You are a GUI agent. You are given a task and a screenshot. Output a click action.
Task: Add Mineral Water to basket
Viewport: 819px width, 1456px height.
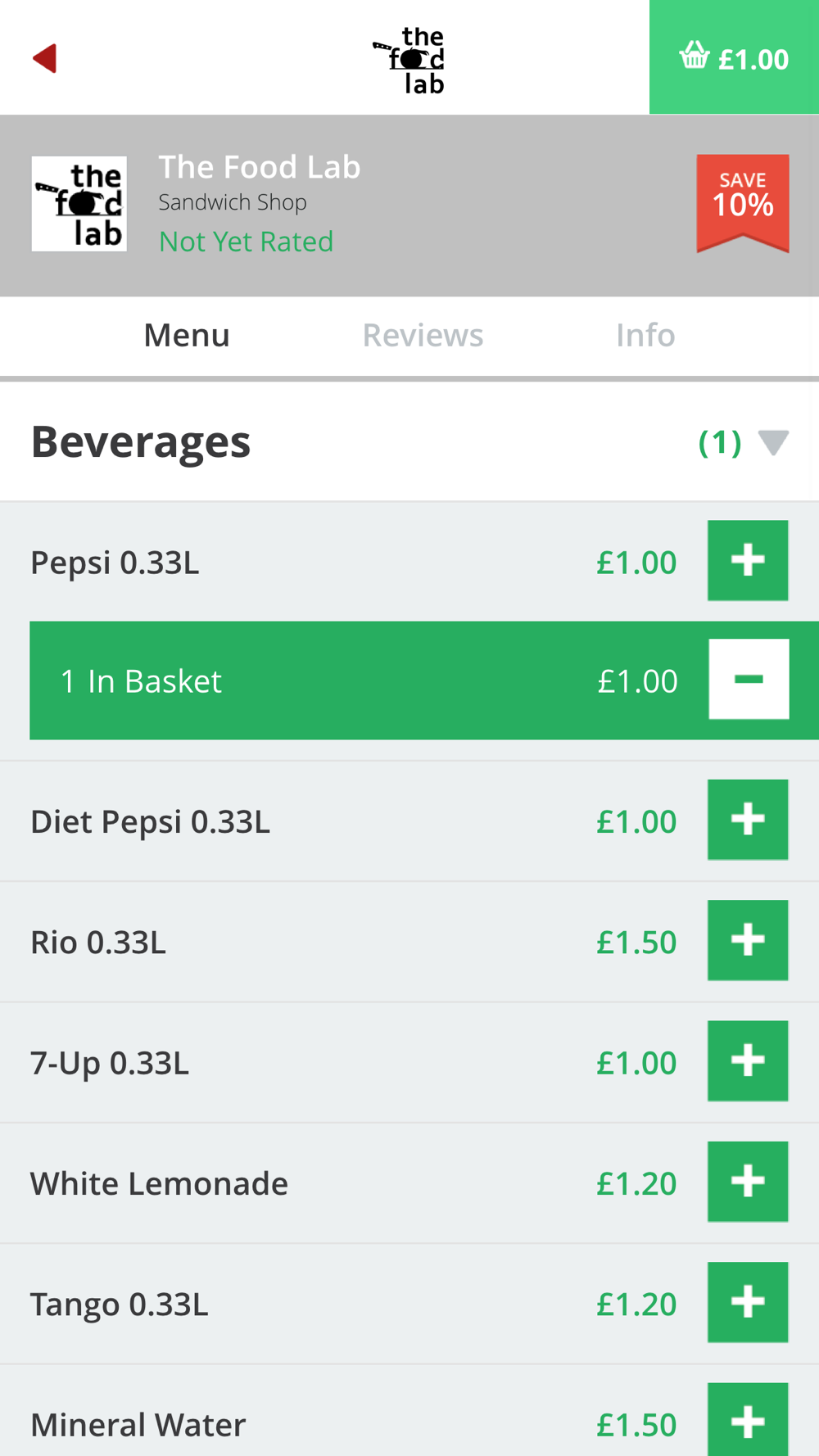[x=748, y=1420]
